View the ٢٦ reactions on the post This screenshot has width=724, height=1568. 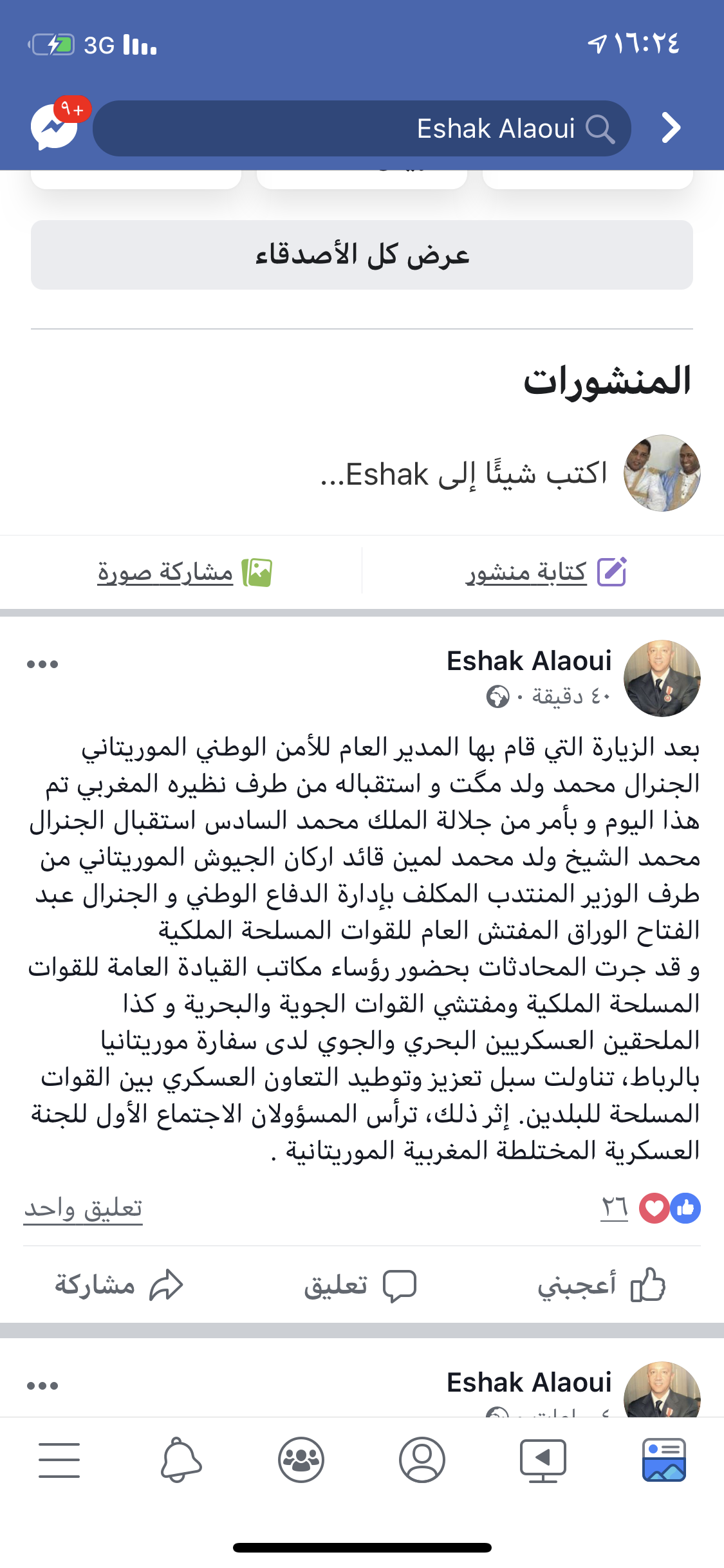click(650, 1208)
